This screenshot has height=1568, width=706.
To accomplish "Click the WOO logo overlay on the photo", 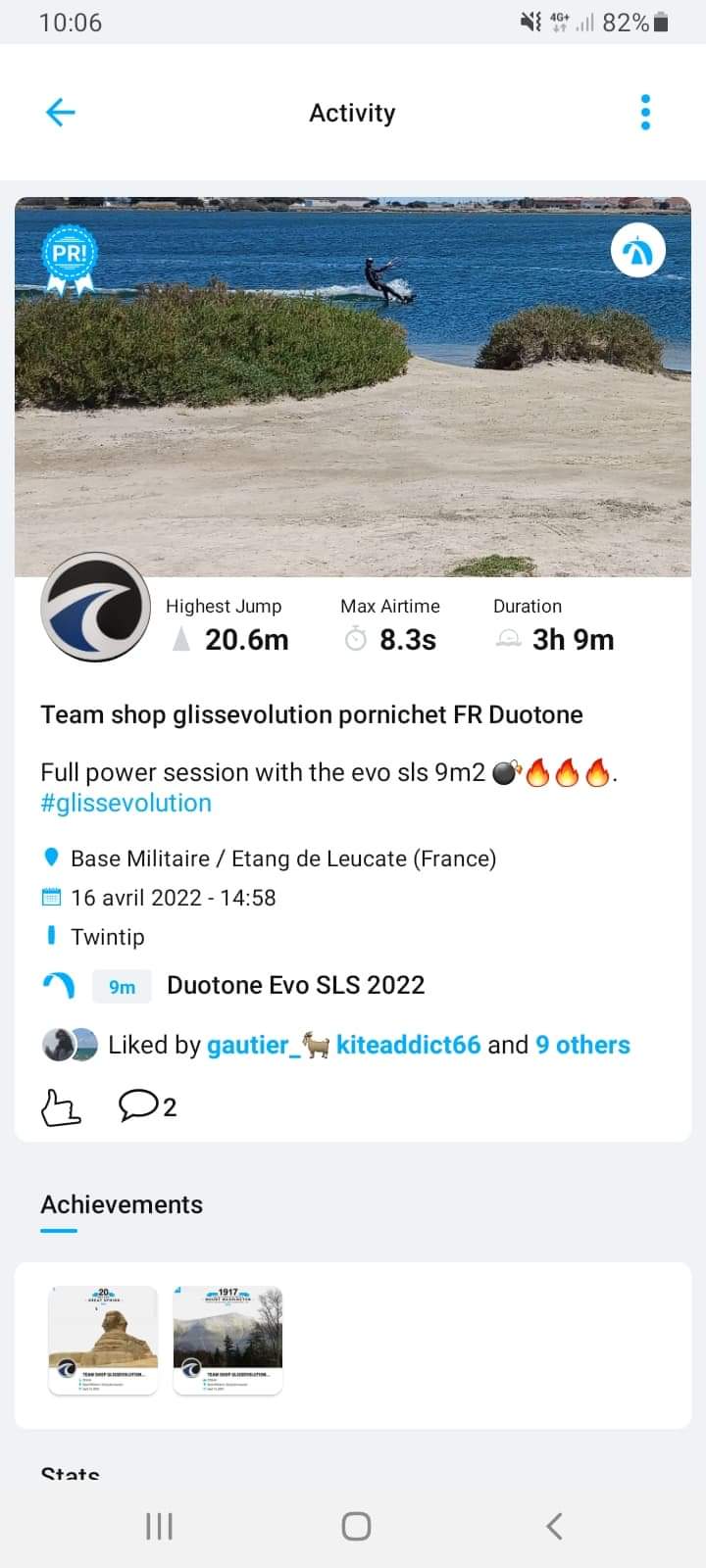I will pos(638,250).
